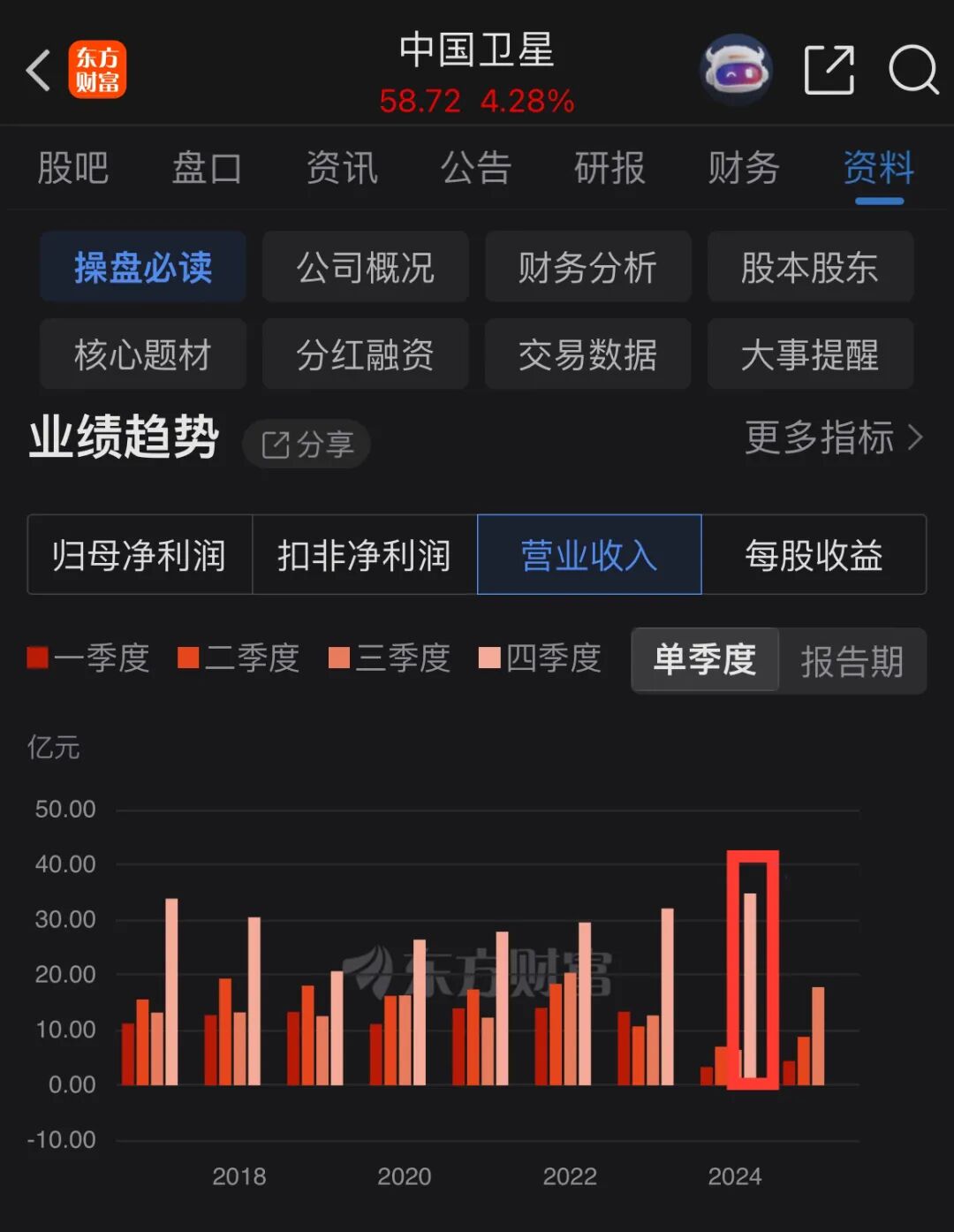Toggle the 三季度 series in the legend

tap(390, 659)
